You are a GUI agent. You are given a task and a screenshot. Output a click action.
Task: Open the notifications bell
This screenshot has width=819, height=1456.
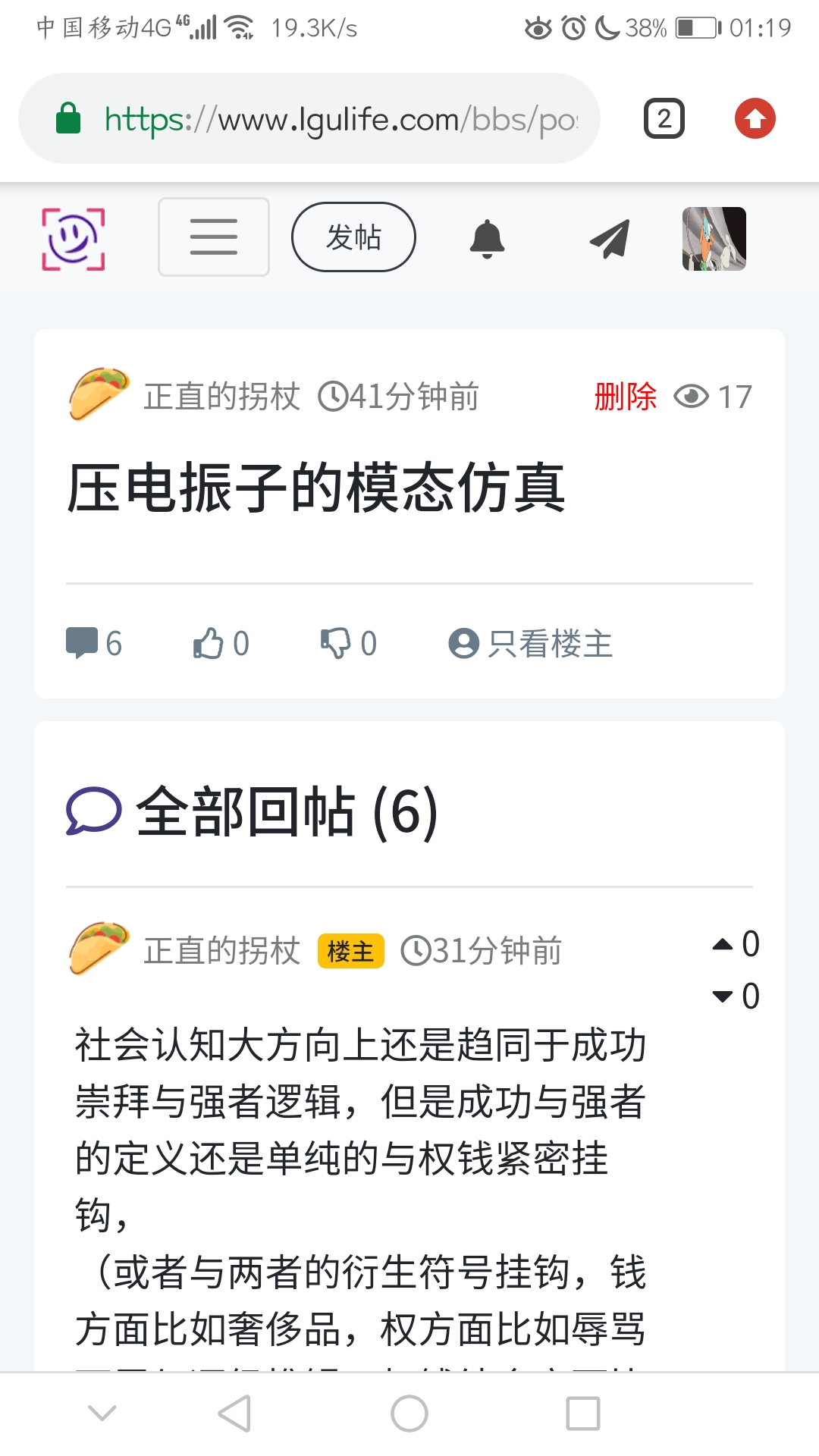point(487,239)
